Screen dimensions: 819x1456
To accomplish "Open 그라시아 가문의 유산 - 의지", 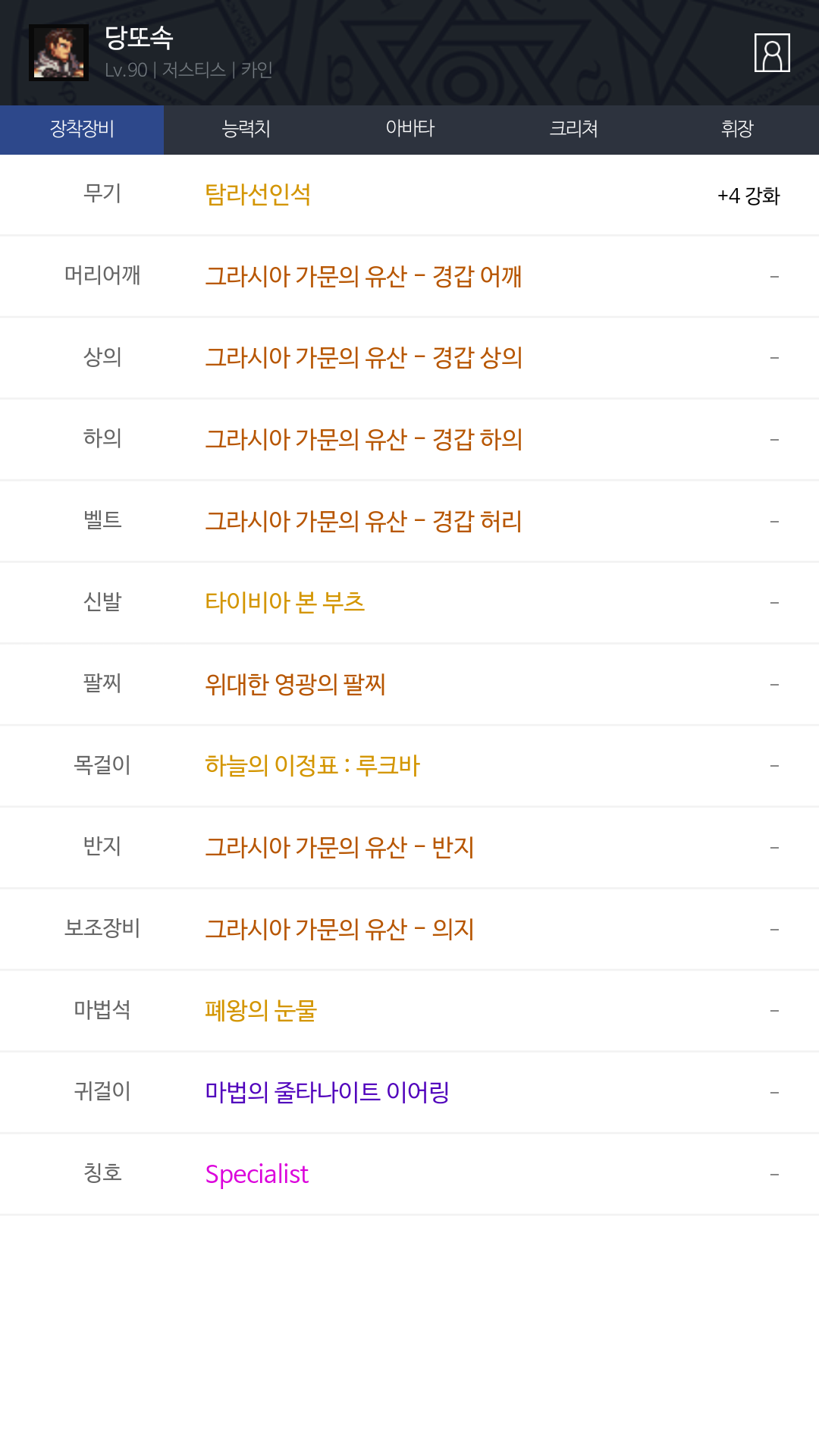I will pos(339,930).
